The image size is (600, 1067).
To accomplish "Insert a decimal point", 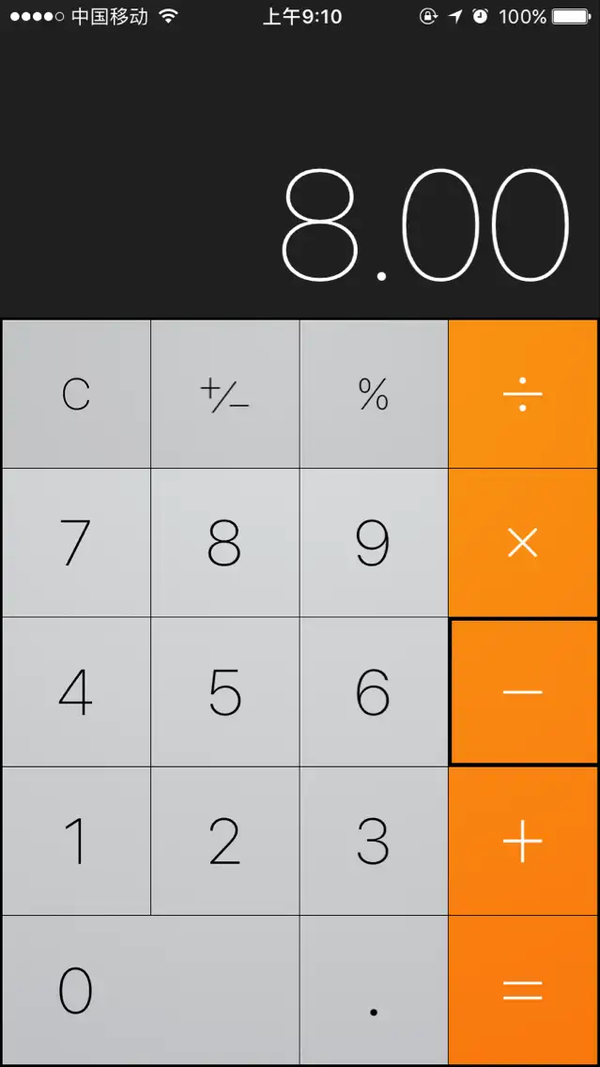I will pyautogui.click(x=373, y=990).
